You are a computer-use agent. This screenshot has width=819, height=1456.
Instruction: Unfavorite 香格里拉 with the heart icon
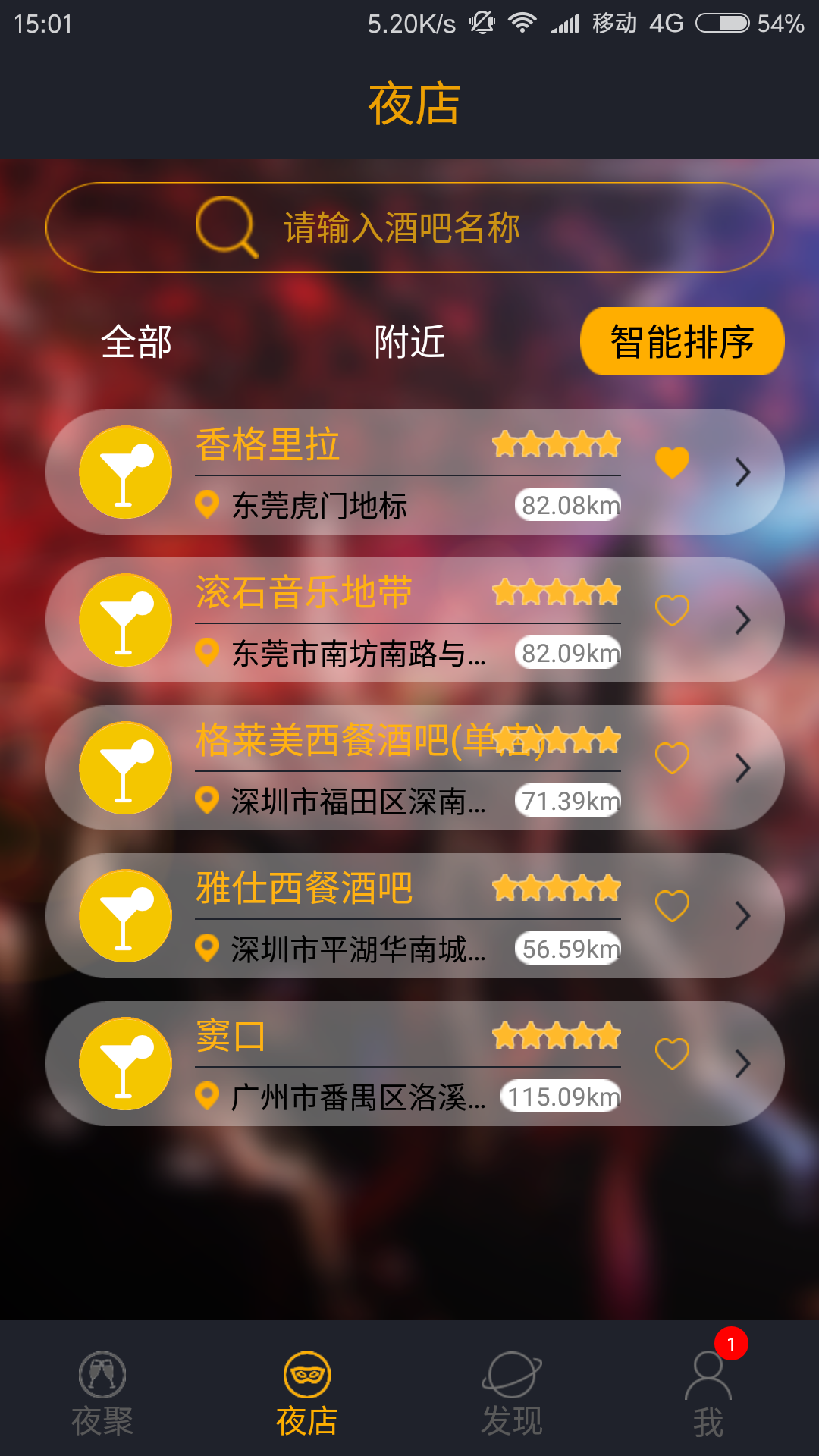(x=672, y=462)
